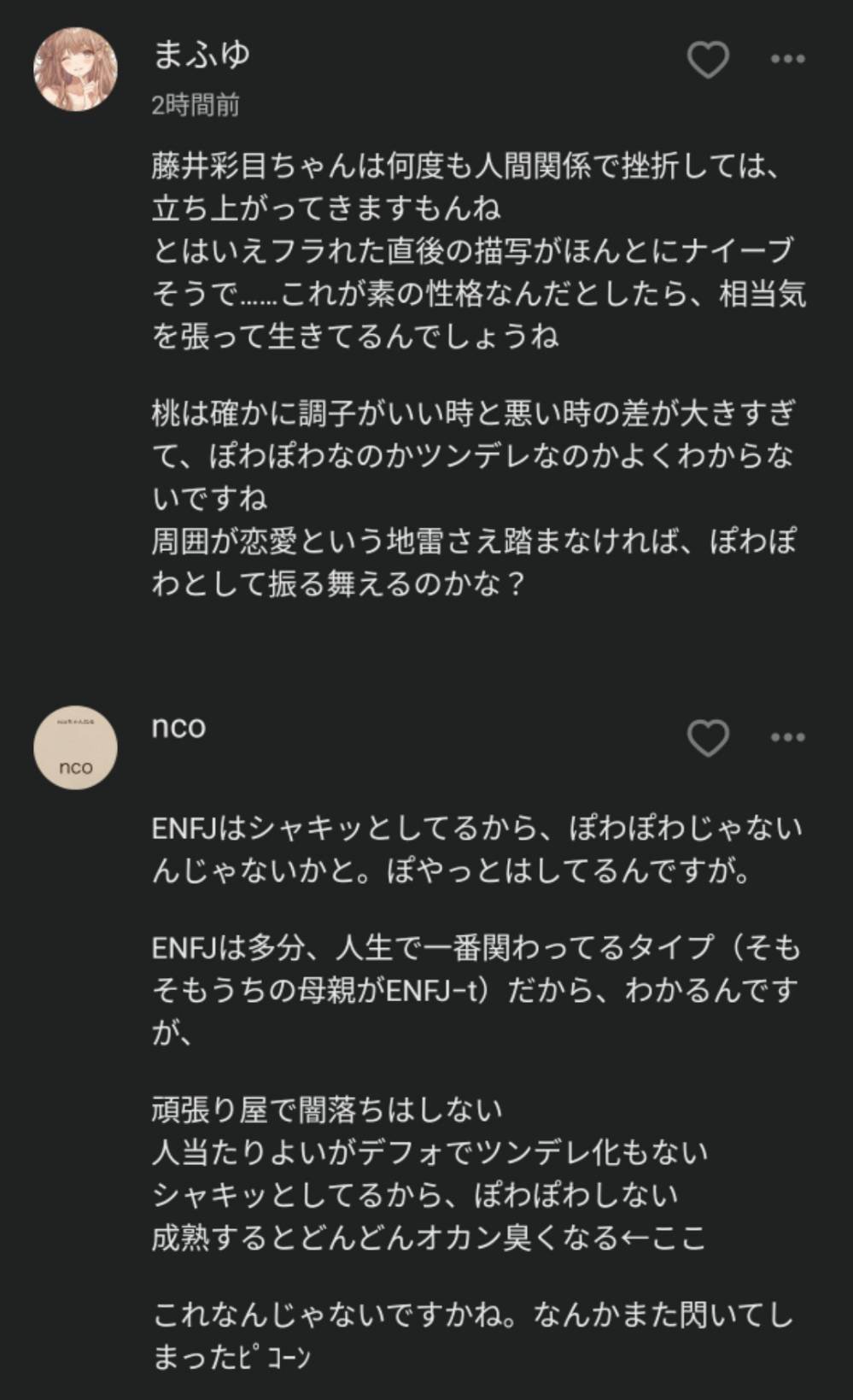Tap the username まふゆ
This screenshot has height=1400, width=853.
(202, 54)
